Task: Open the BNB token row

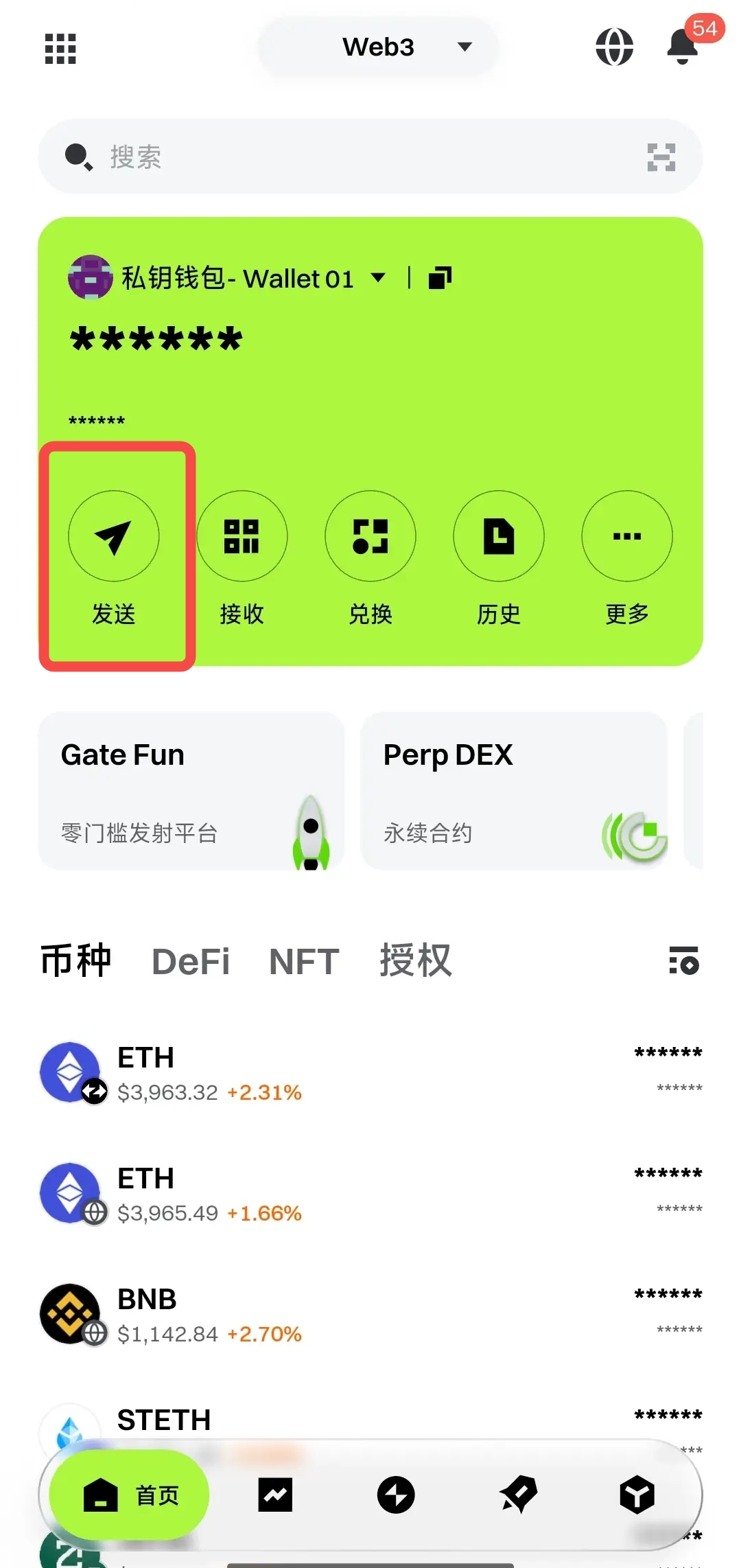Action: 370,1315
